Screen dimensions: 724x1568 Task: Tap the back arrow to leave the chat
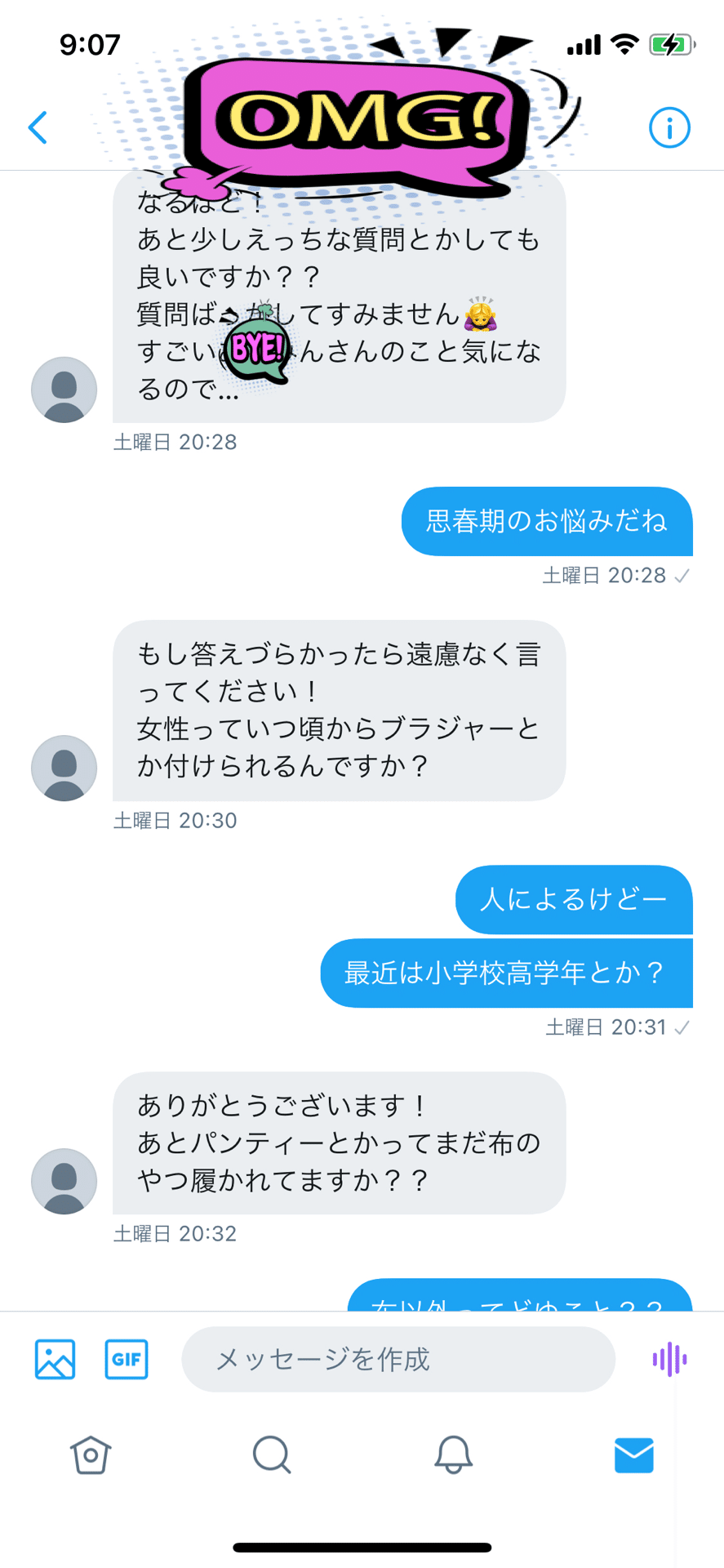pos(36,127)
